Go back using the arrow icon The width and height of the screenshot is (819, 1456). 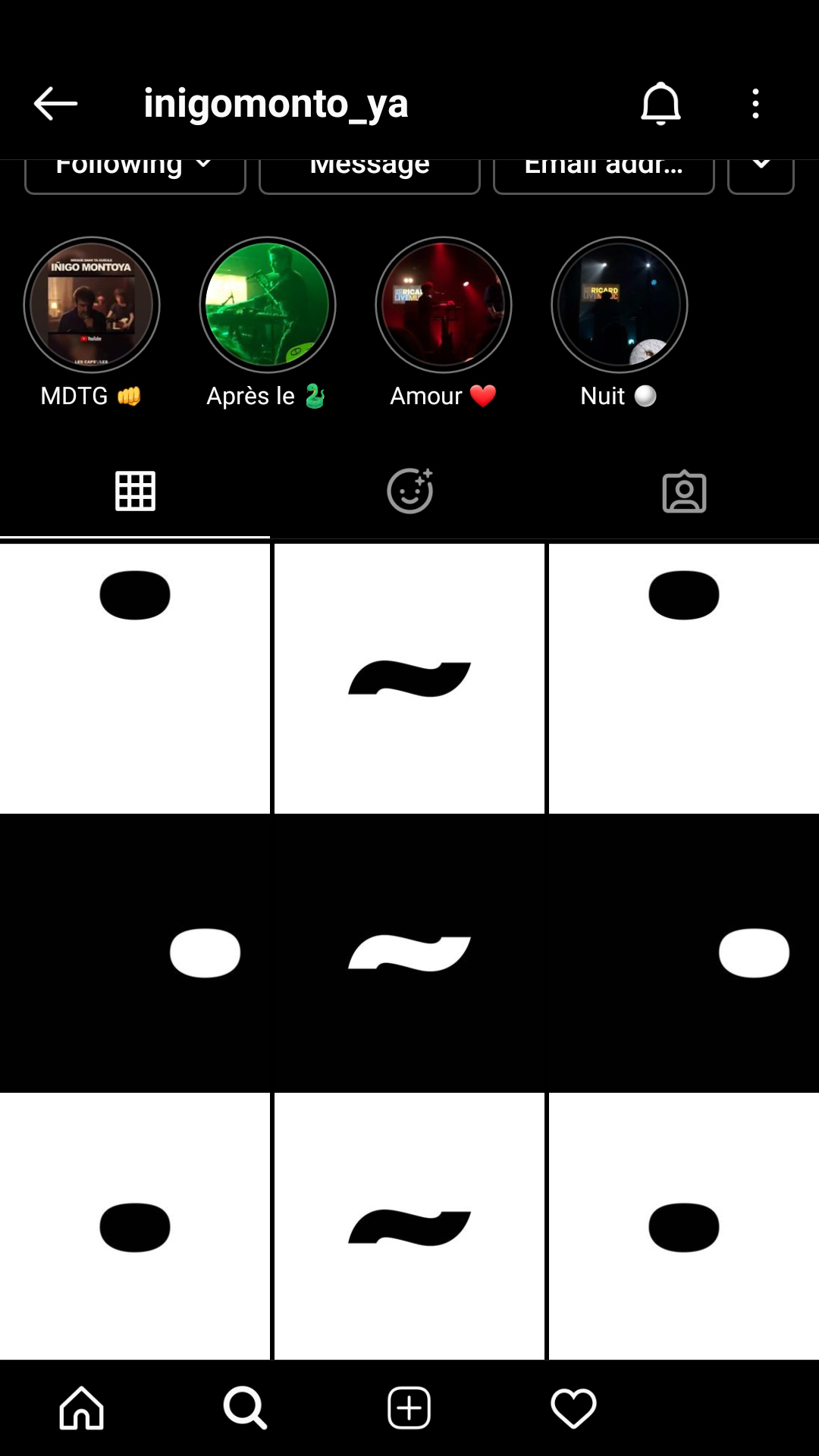tap(55, 103)
